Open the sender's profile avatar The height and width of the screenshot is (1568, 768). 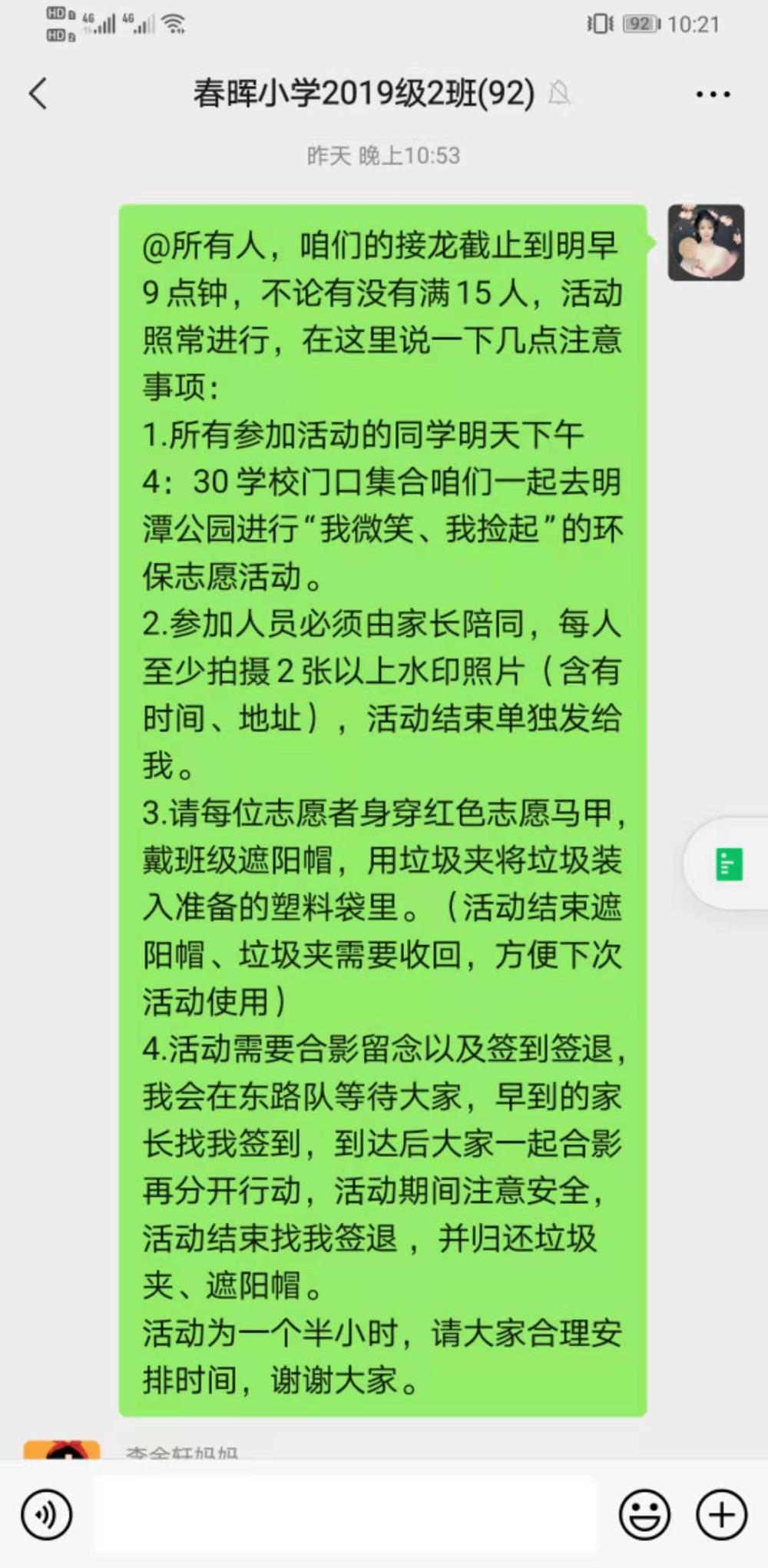706,242
